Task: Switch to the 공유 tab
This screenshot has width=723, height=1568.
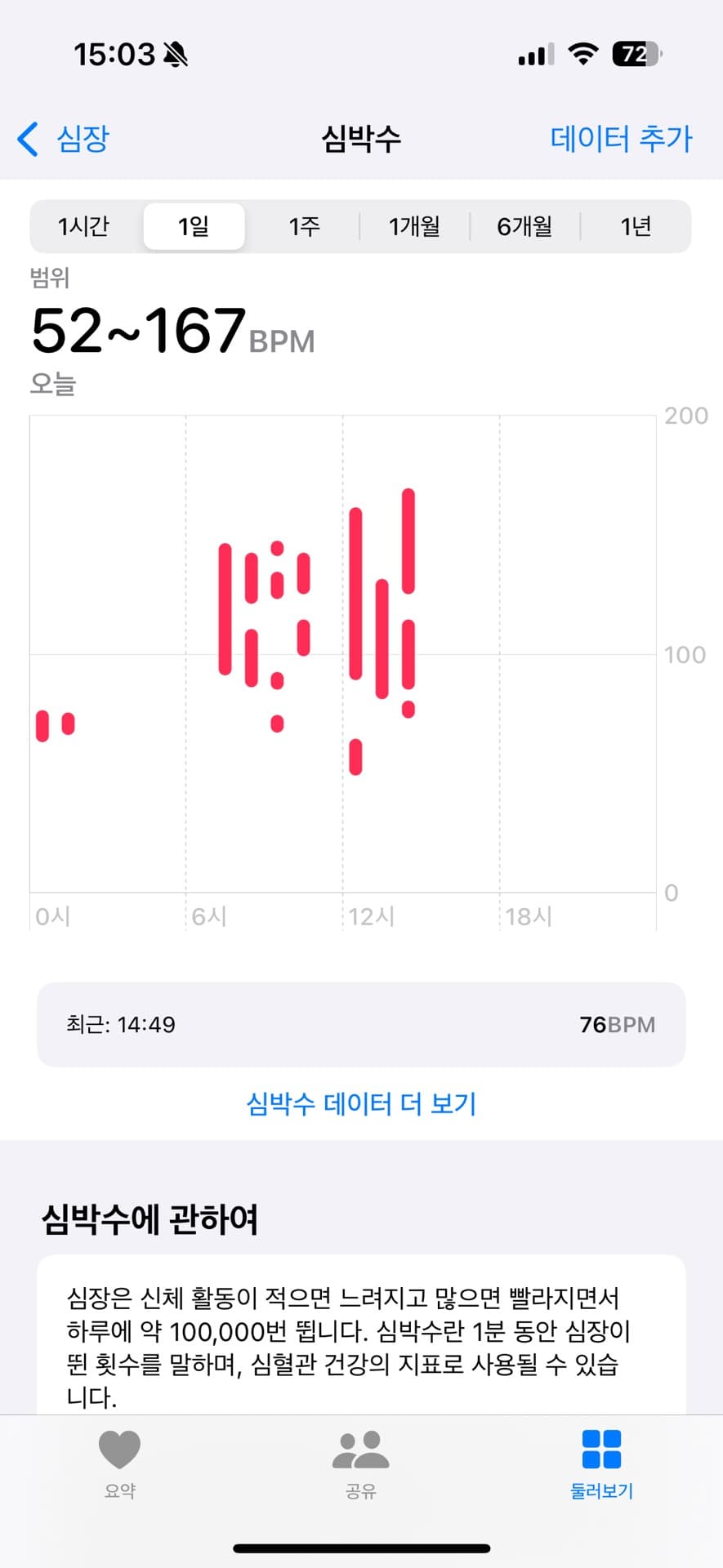Action: 361,1463
